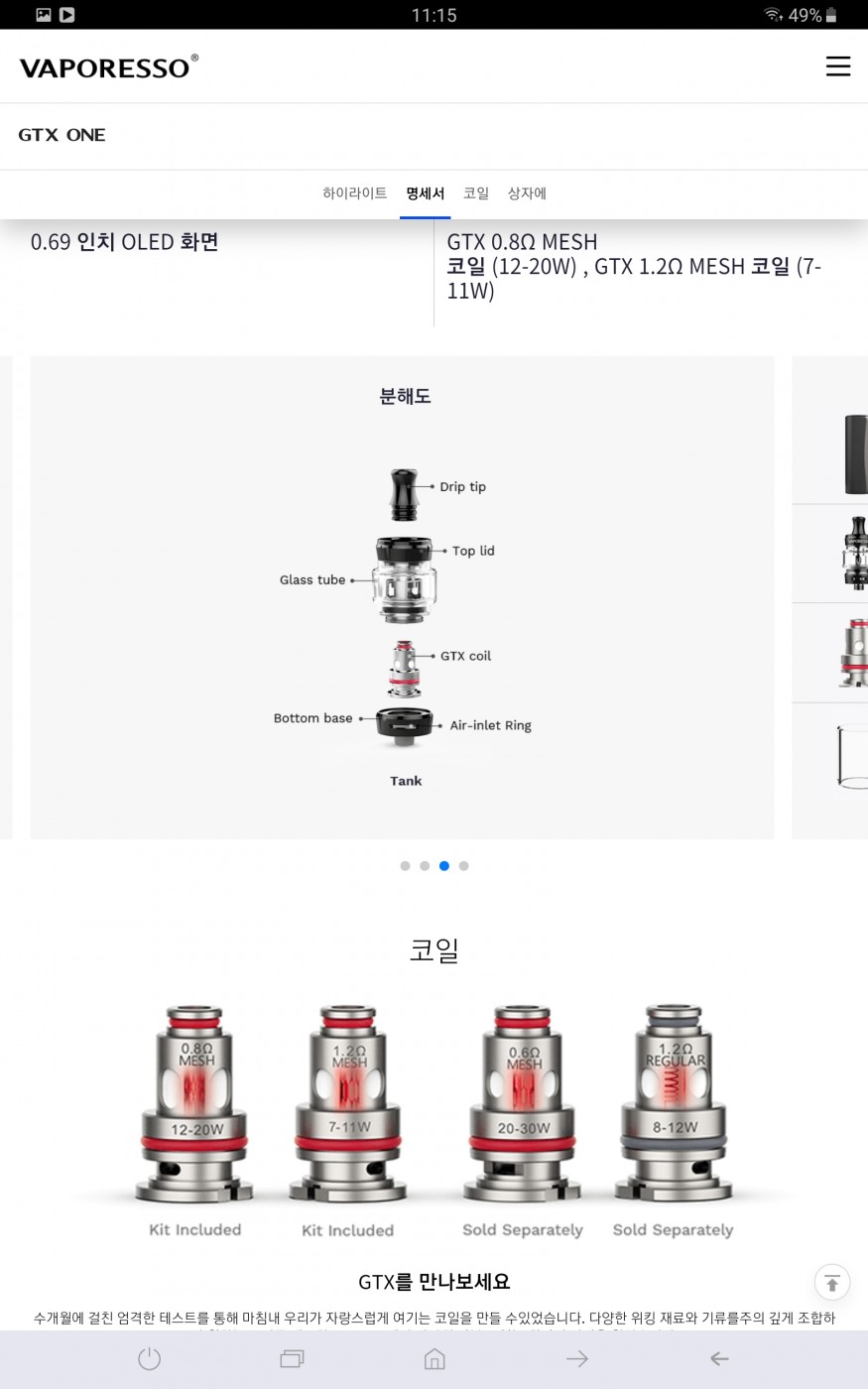Screen dimensions: 868x1389
Task: Open the 상자에 tab
Action: (527, 193)
